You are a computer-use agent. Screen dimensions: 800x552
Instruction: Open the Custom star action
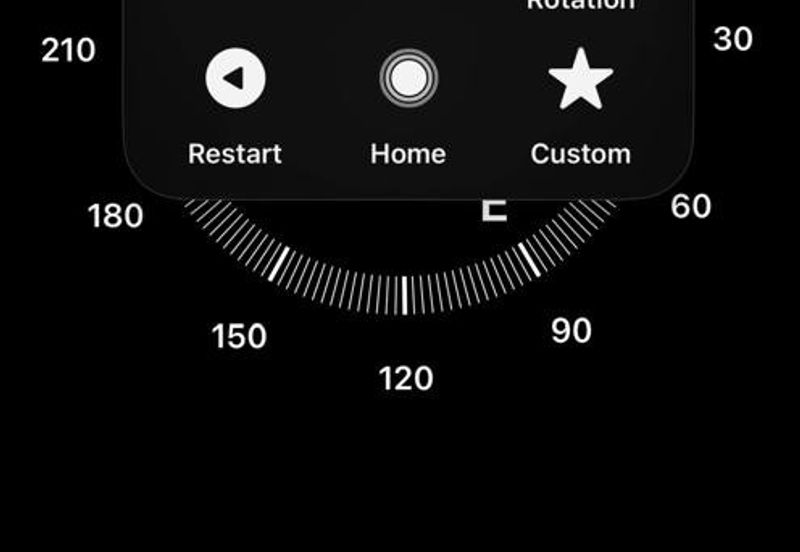click(x=580, y=80)
